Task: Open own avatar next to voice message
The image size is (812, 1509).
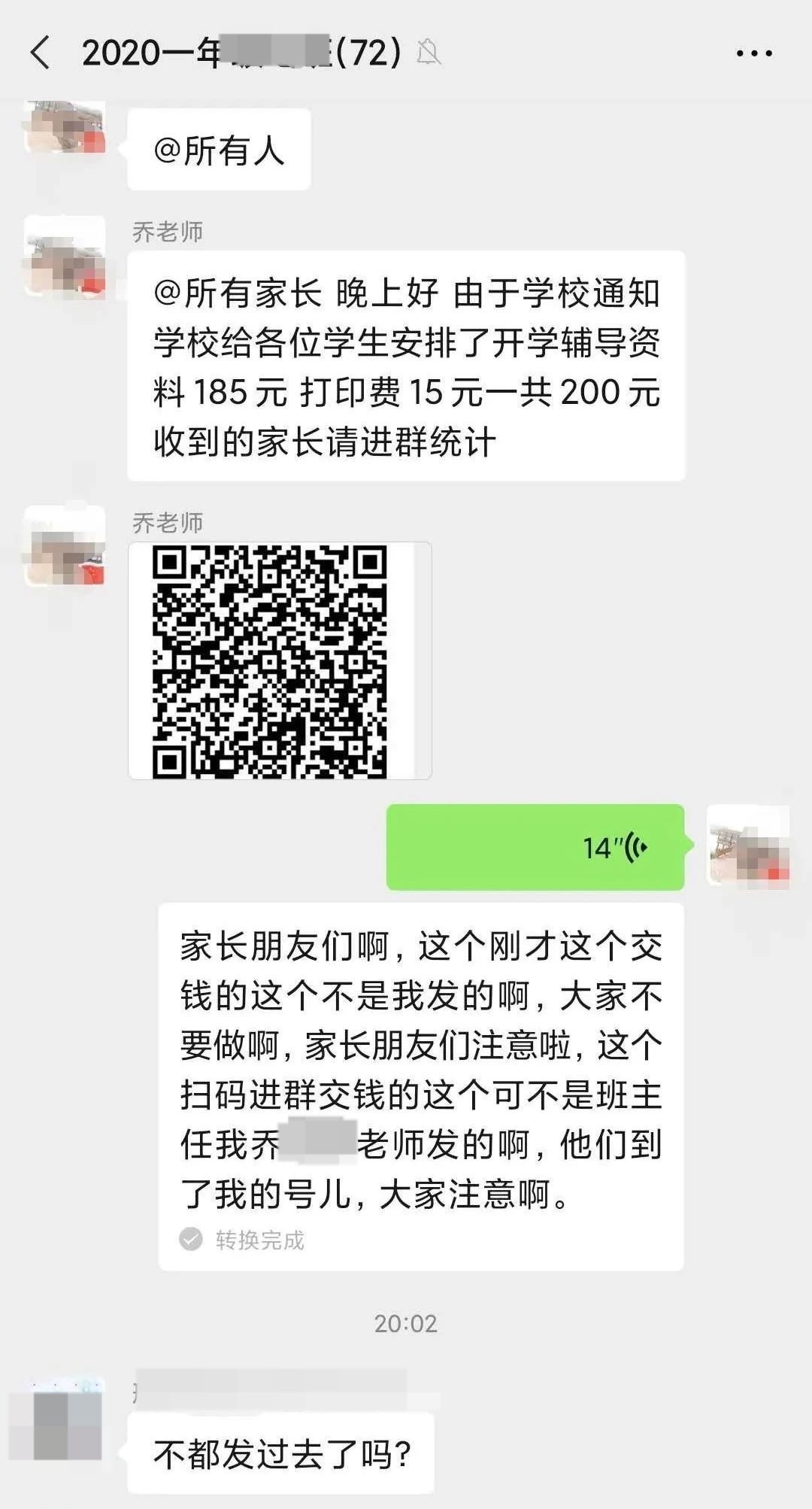Action: [748, 846]
